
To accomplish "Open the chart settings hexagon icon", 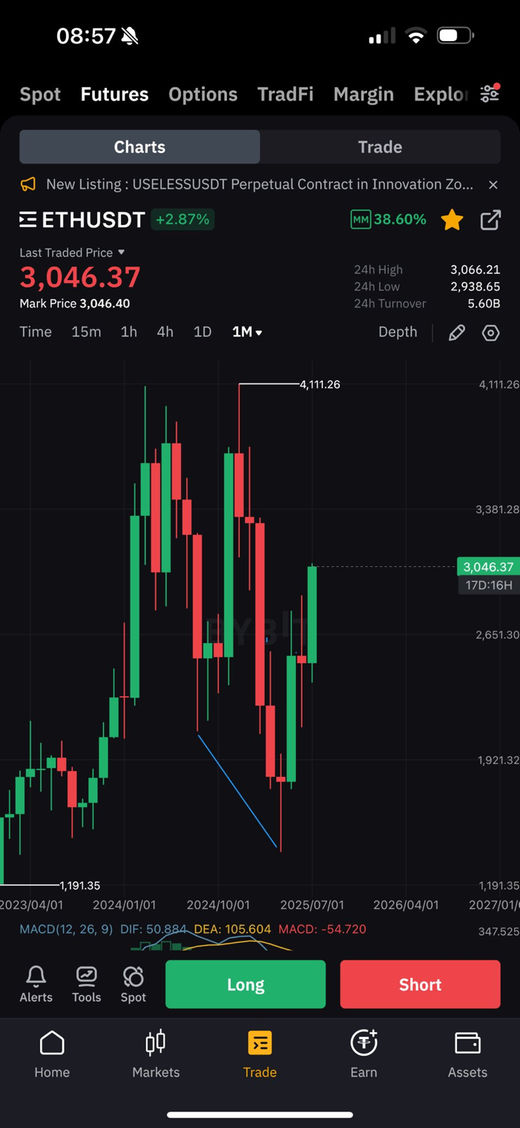I will tap(491, 332).
